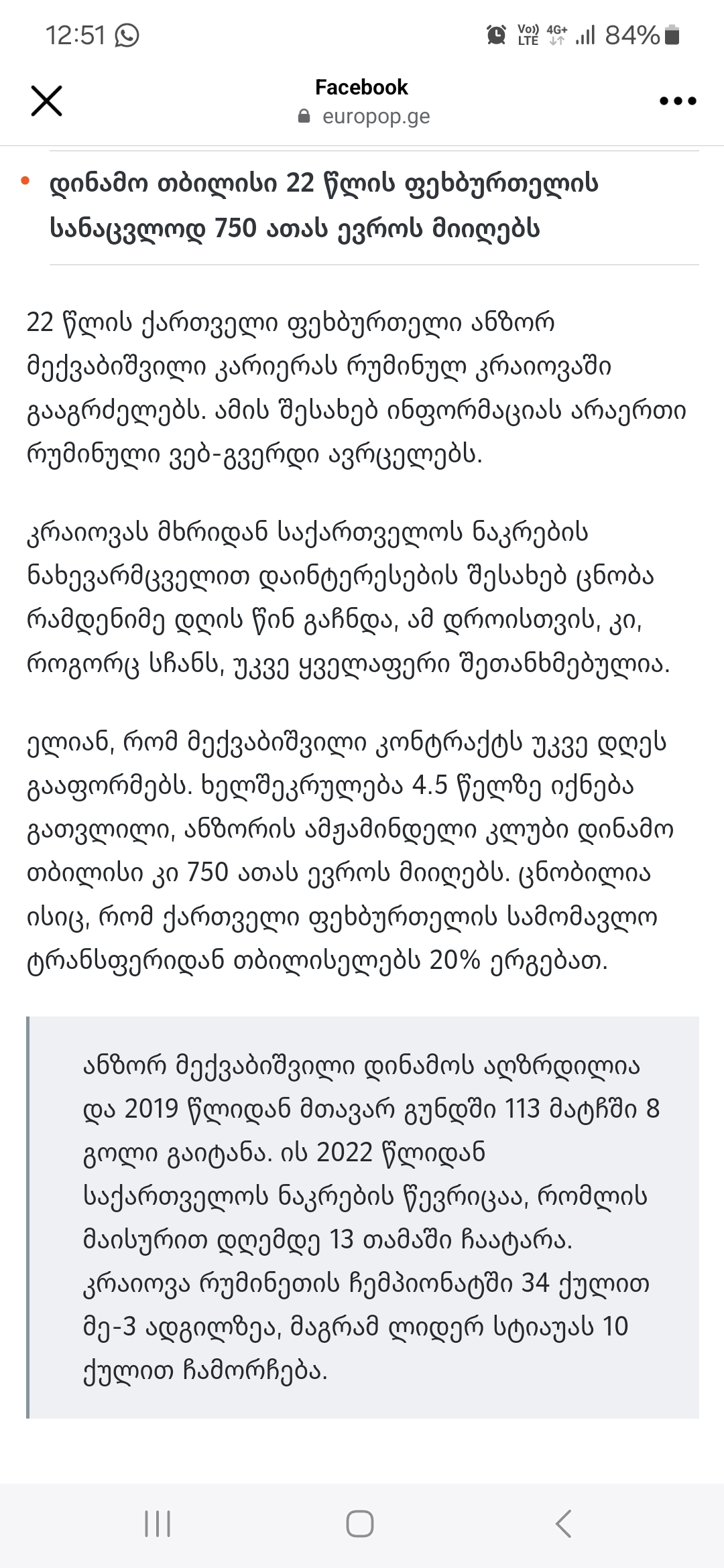724x1568 pixels.
Task: Open the recent apps view
Action: (158, 1523)
